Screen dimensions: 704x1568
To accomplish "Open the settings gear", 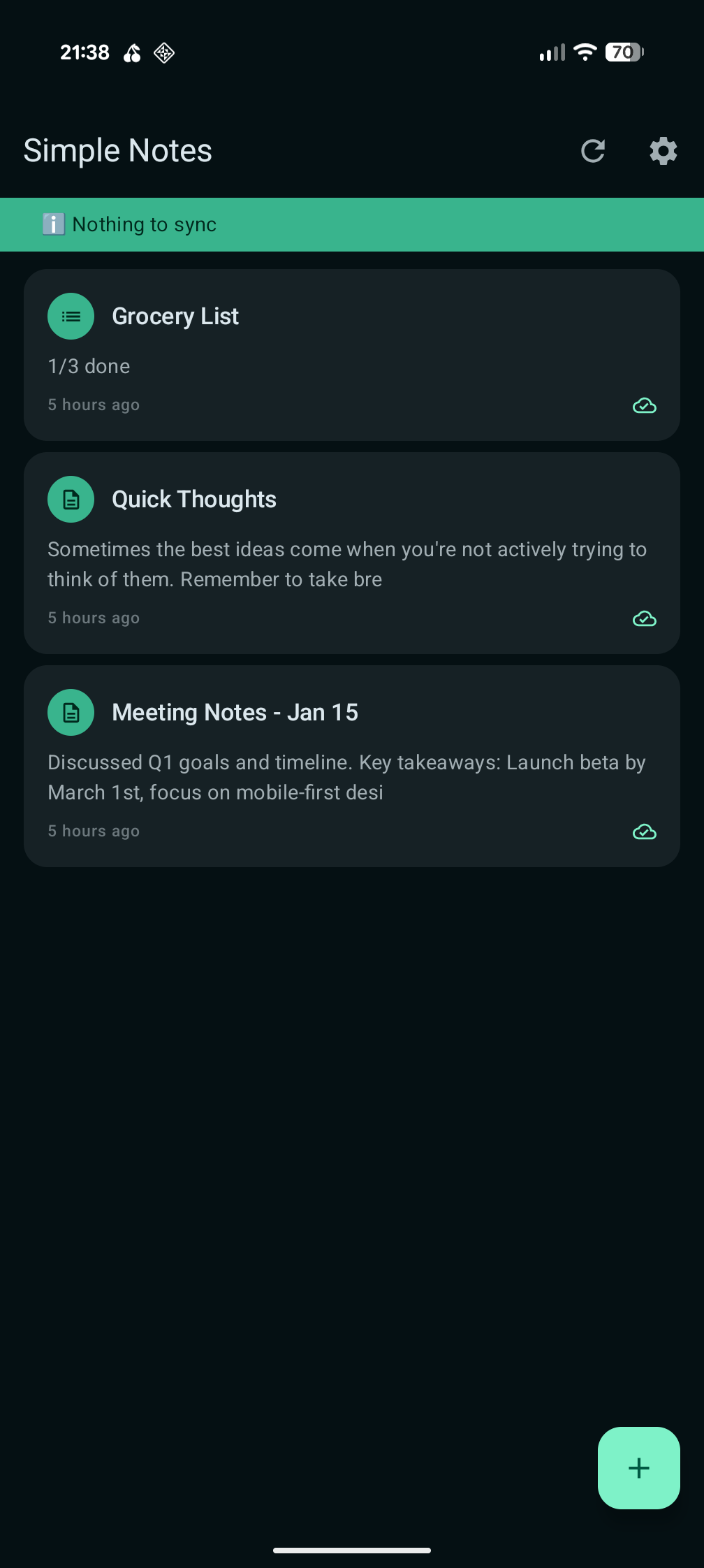I will pyautogui.click(x=662, y=151).
